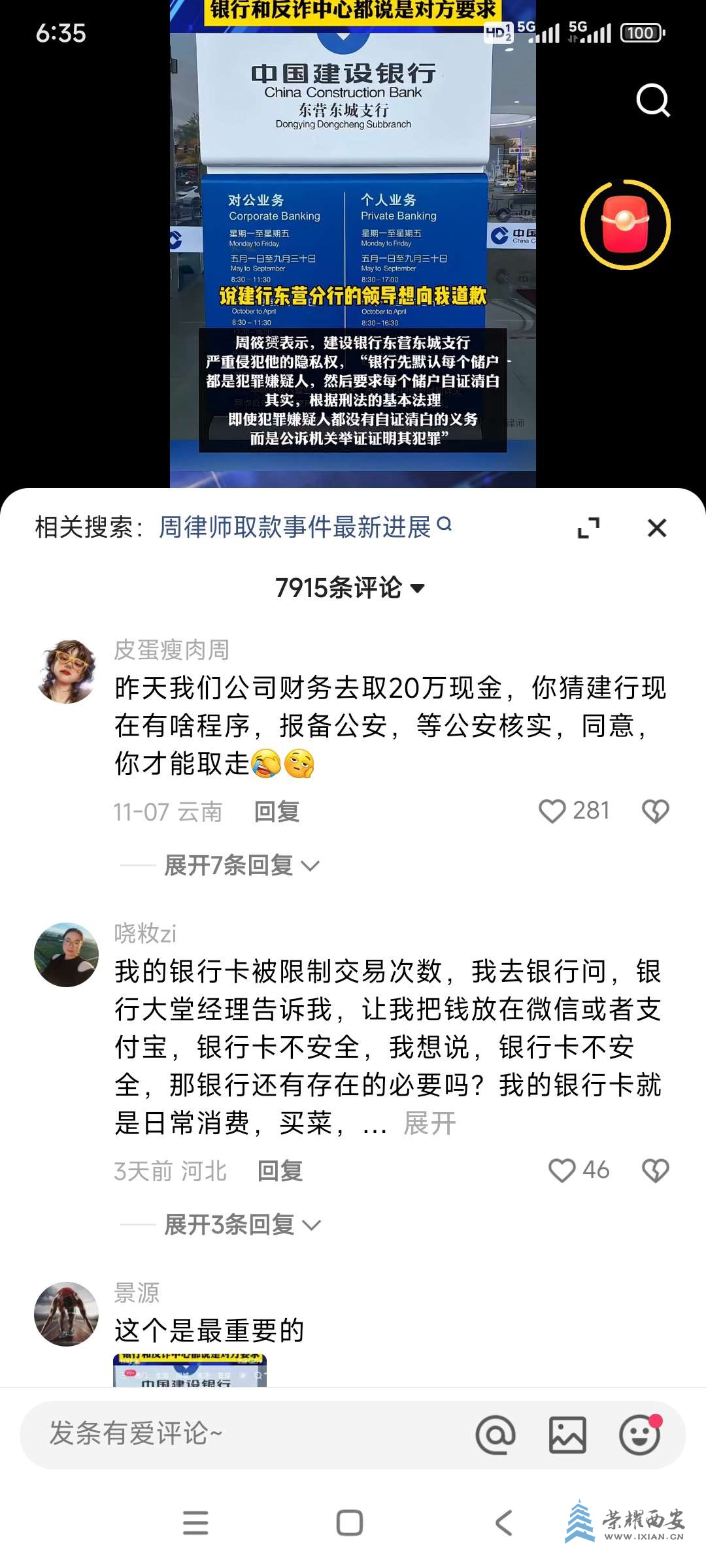The height and width of the screenshot is (1568, 706).
Task: Open the 7915条评论 sort dropdown
Action: (350, 587)
